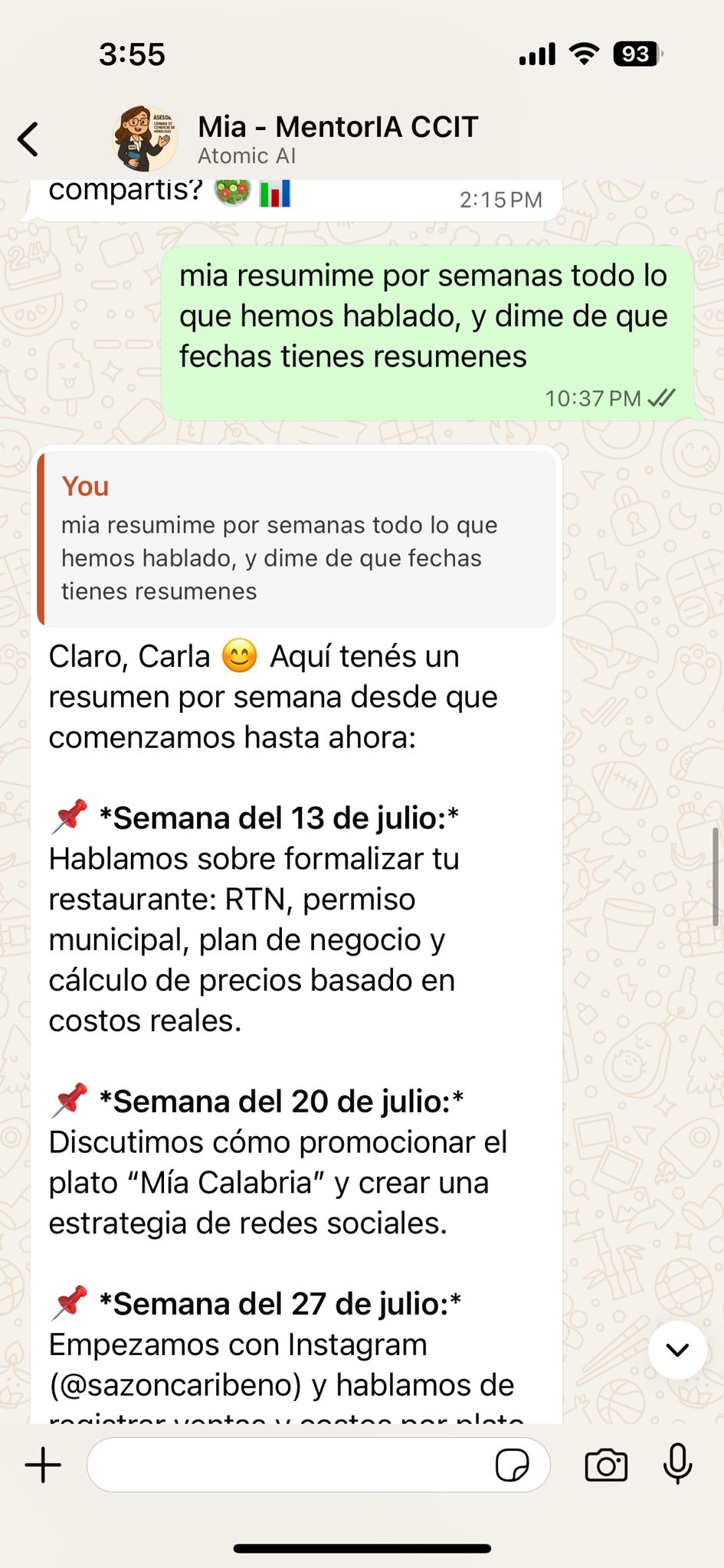Tap the 3:55 clock in the status bar
This screenshot has height=1568, width=724.
click(130, 54)
